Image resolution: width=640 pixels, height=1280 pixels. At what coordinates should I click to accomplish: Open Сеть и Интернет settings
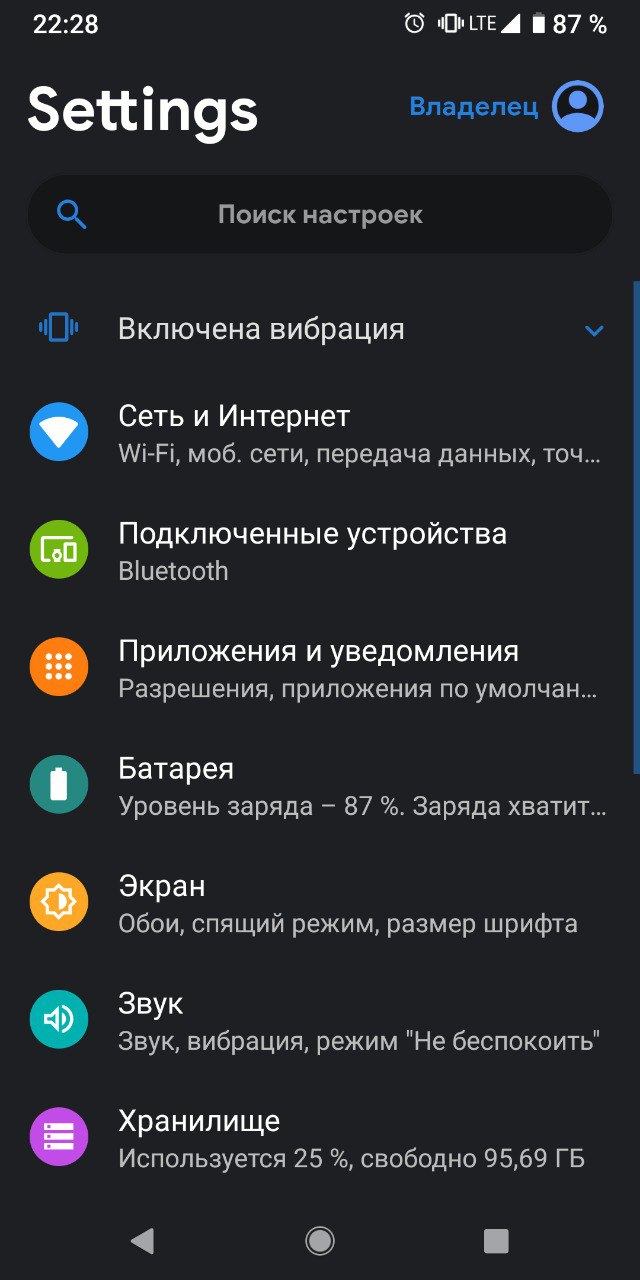320,433
